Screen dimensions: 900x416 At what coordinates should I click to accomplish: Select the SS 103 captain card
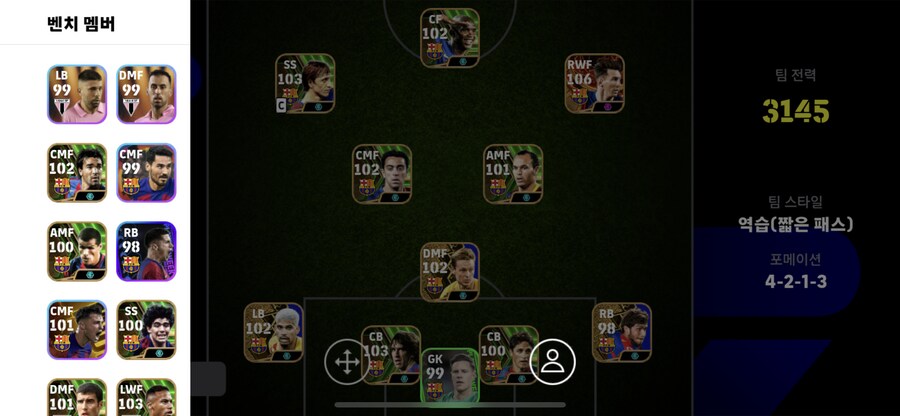(x=304, y=83)
